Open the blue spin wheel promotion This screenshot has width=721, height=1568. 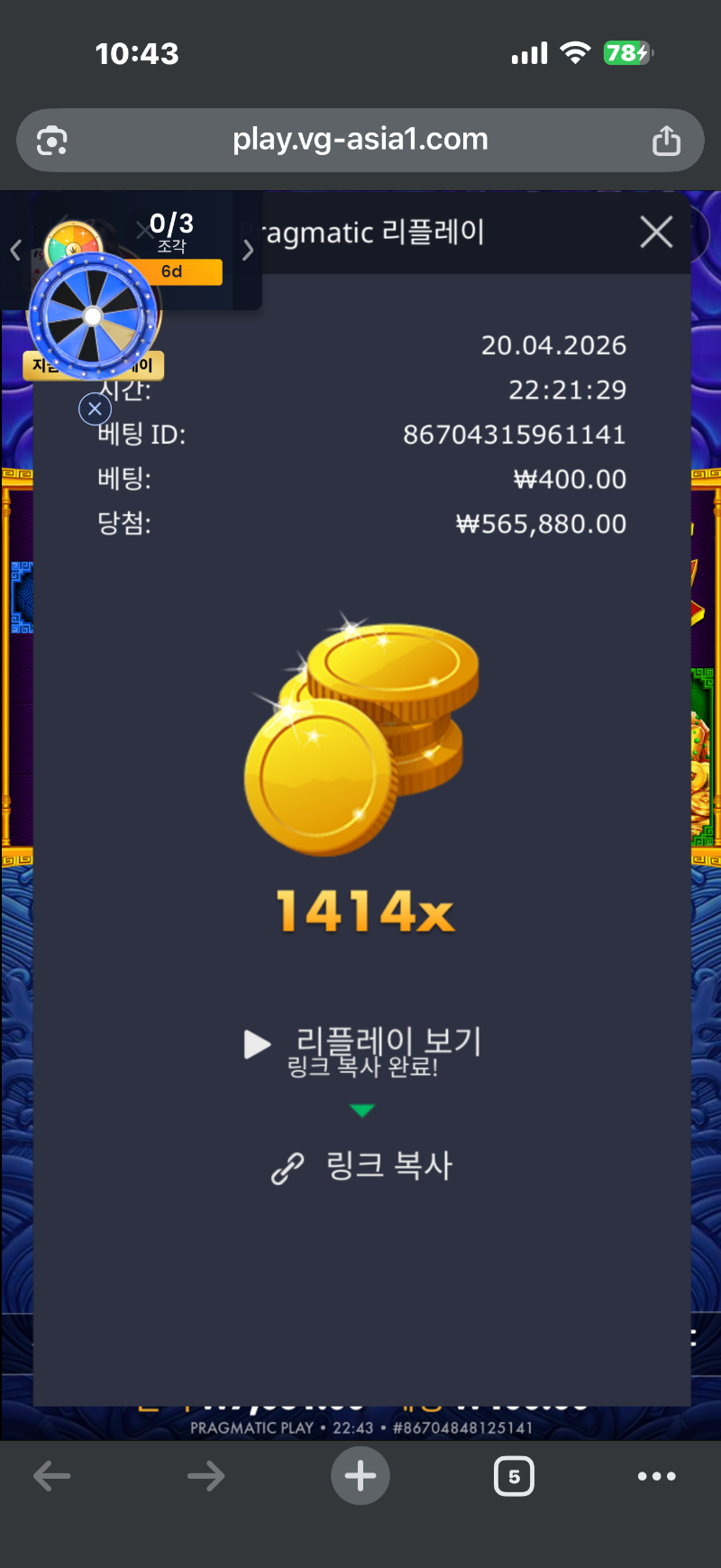point(93,316)
